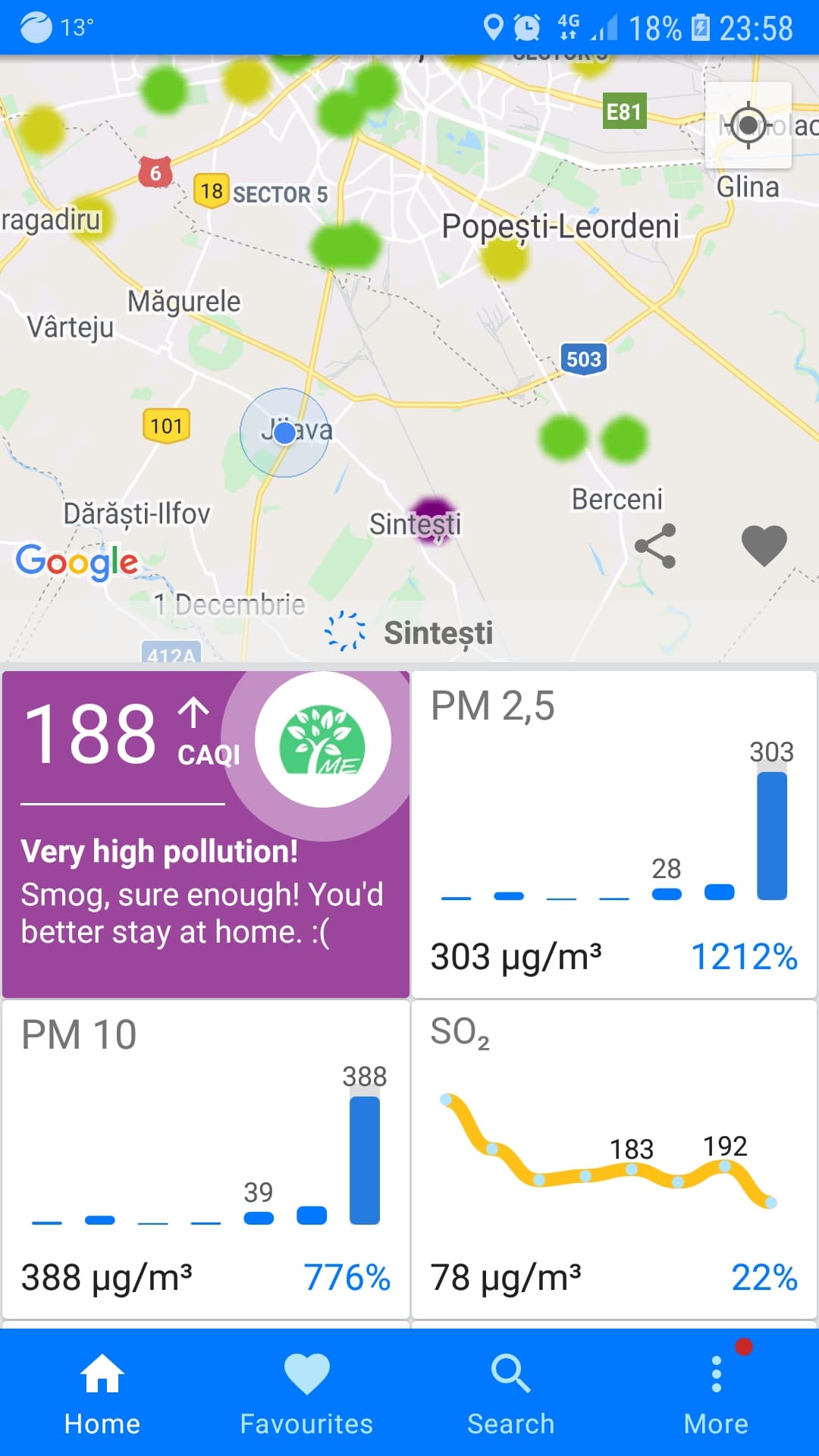Center map on my current location
819x1456 pixels.
pyautogui.click(x=748, y=125)
